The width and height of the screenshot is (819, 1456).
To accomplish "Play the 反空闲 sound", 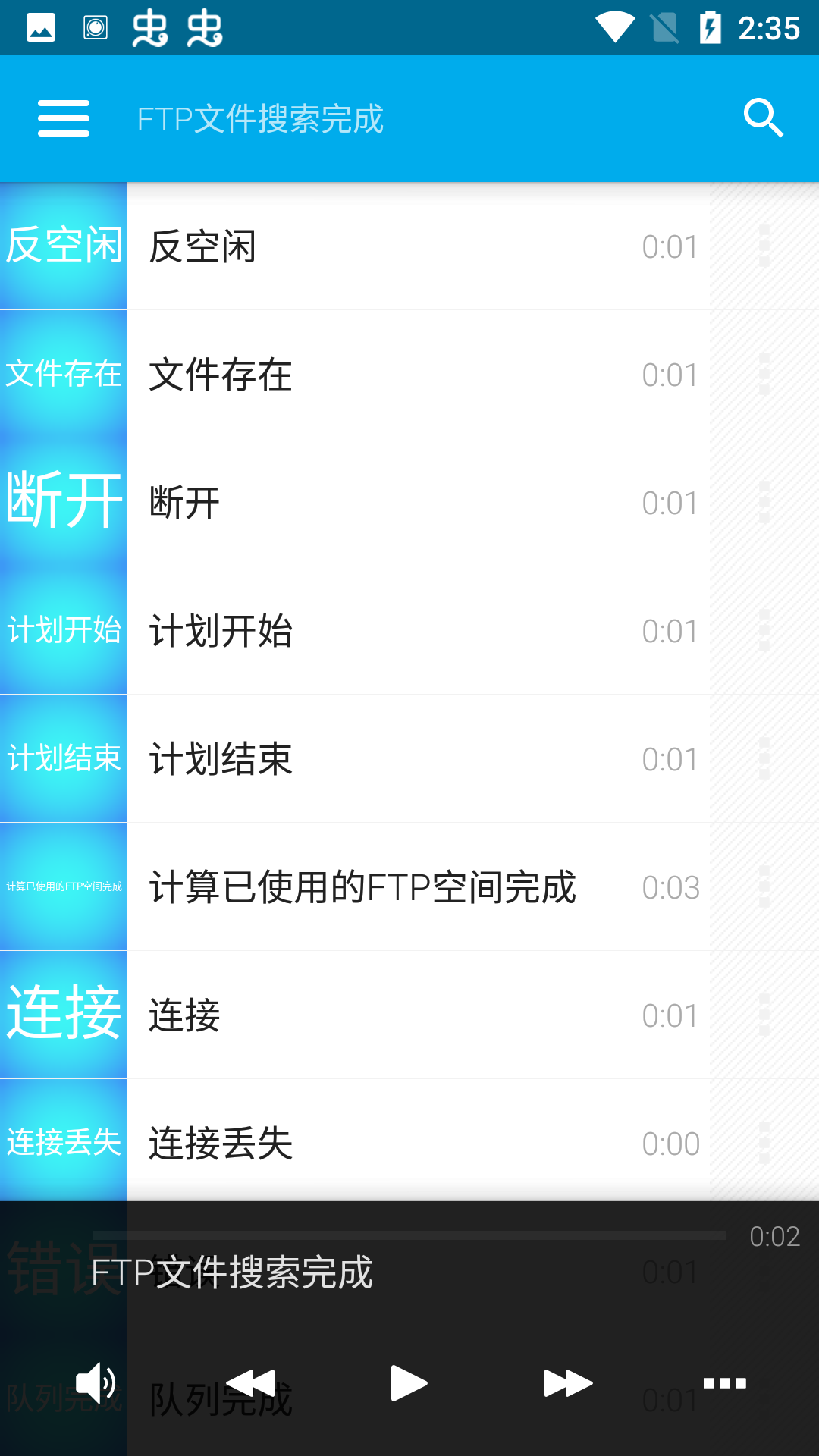I will [417, 246].
